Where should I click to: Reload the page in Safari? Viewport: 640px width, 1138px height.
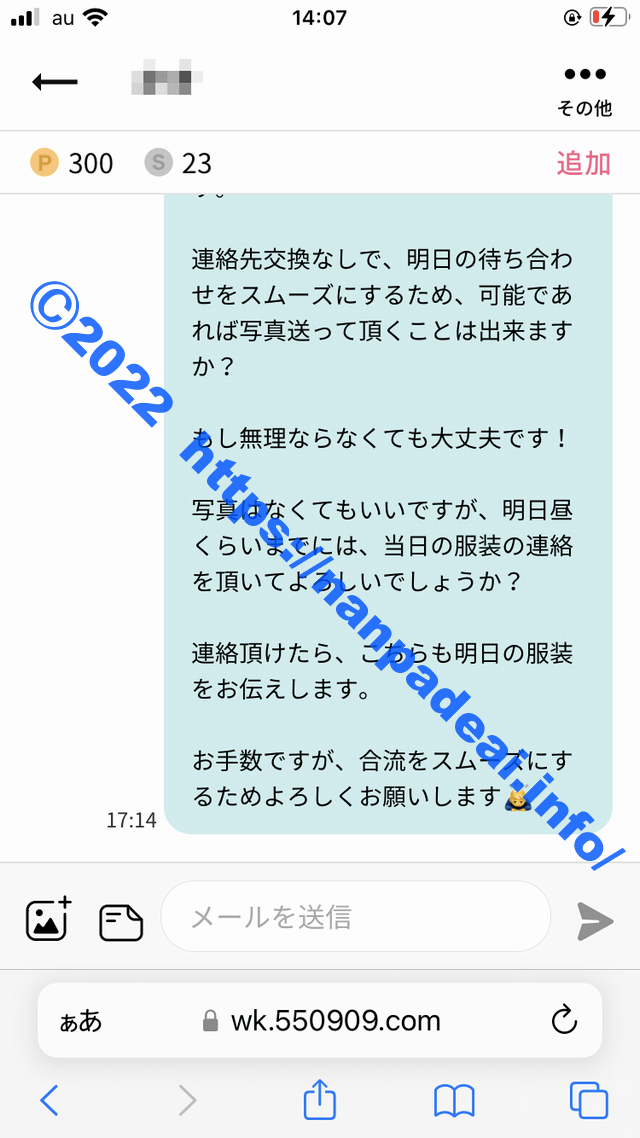tap(564, 1021)
